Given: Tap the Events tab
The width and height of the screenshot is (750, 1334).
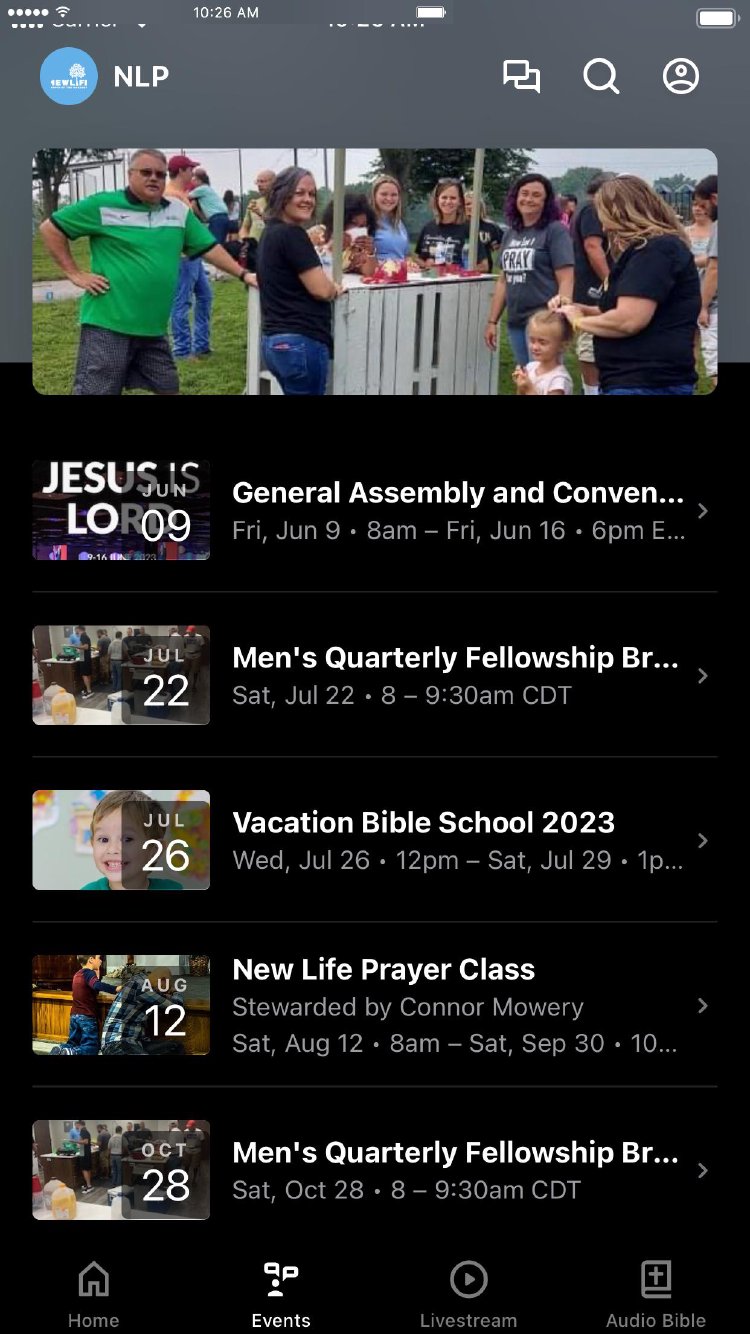Looking at the screenshot, I should point(281,1294).
